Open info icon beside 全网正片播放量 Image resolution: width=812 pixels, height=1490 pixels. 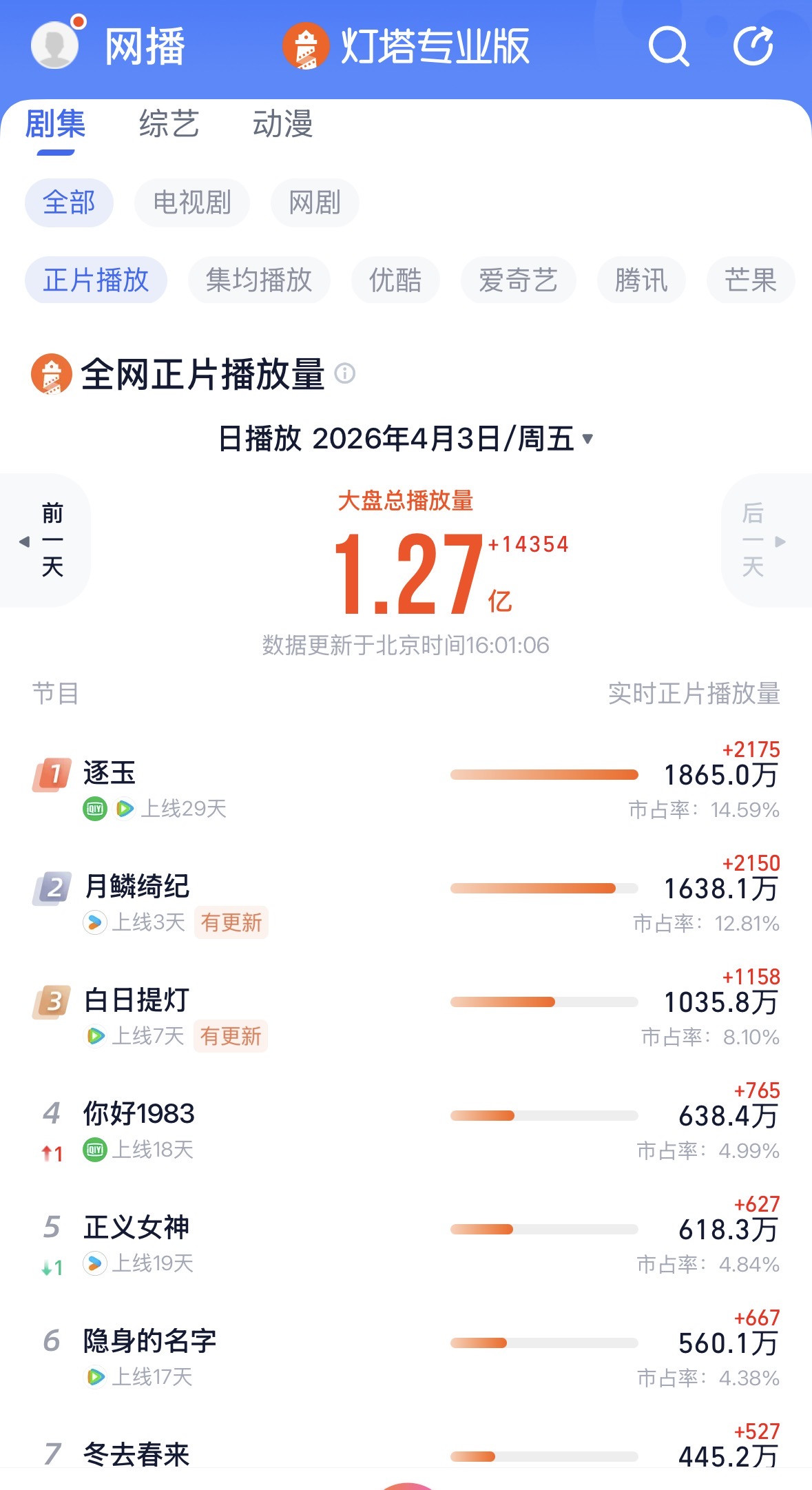(344, 373)
